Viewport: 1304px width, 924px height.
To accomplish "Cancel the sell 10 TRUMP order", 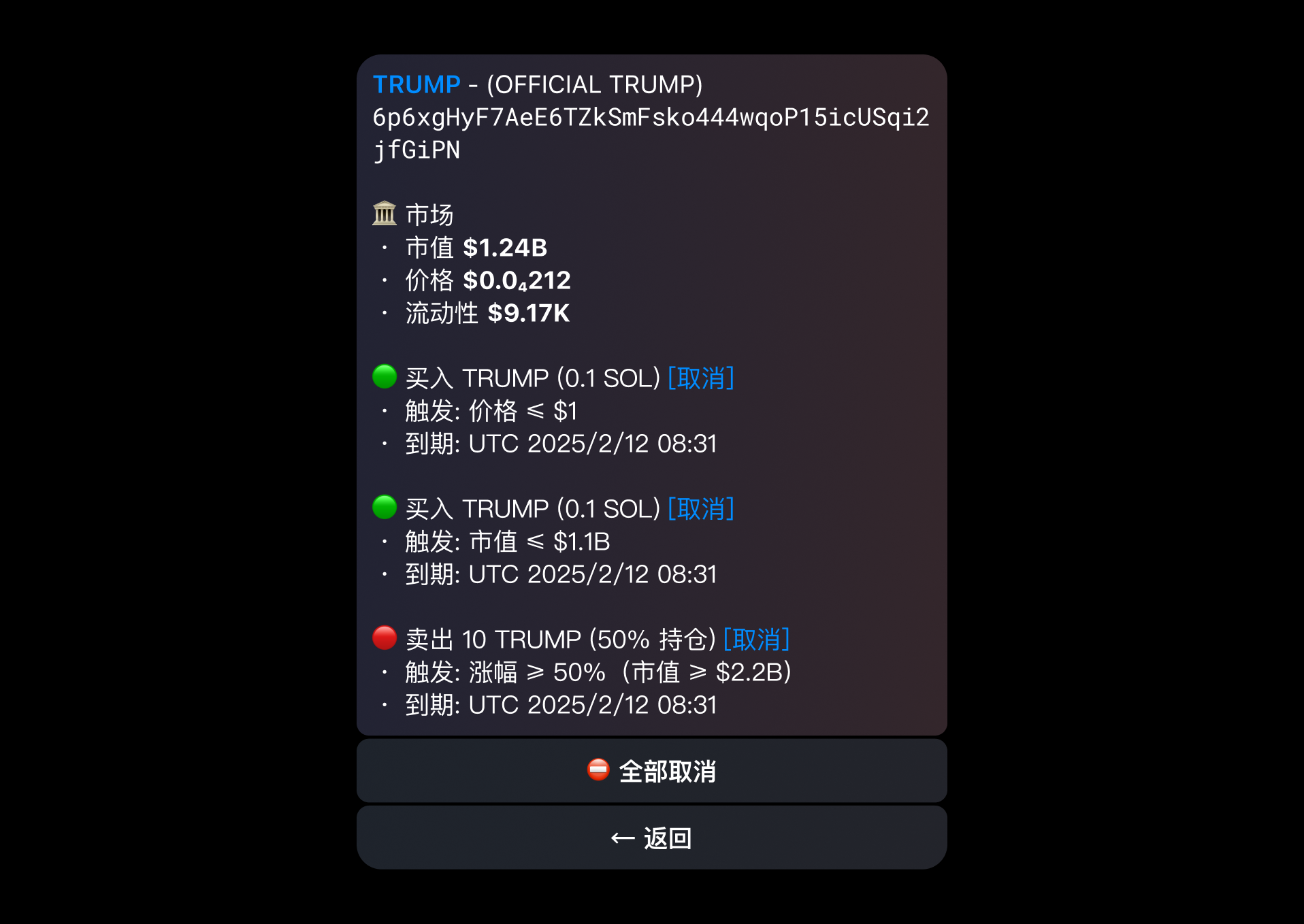I will [x=755, y=639].
